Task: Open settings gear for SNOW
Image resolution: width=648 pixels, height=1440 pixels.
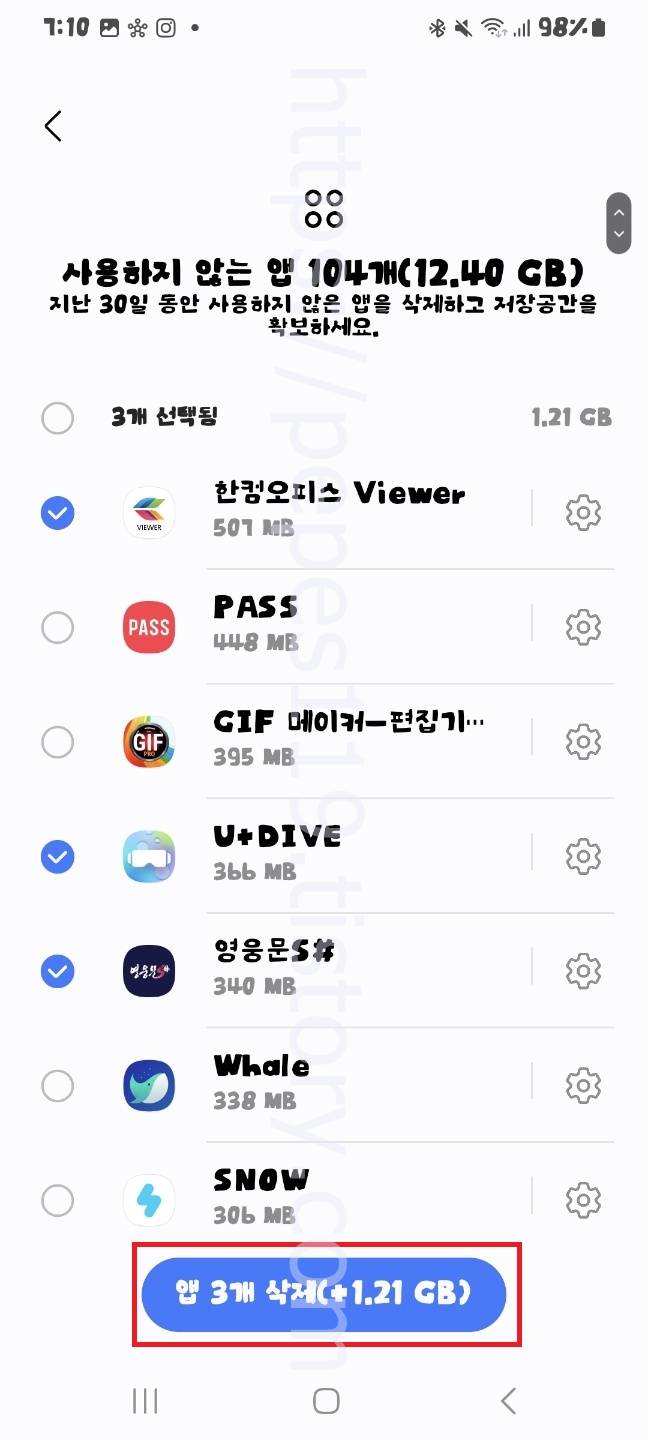Action: click(x=583, y=1199)
